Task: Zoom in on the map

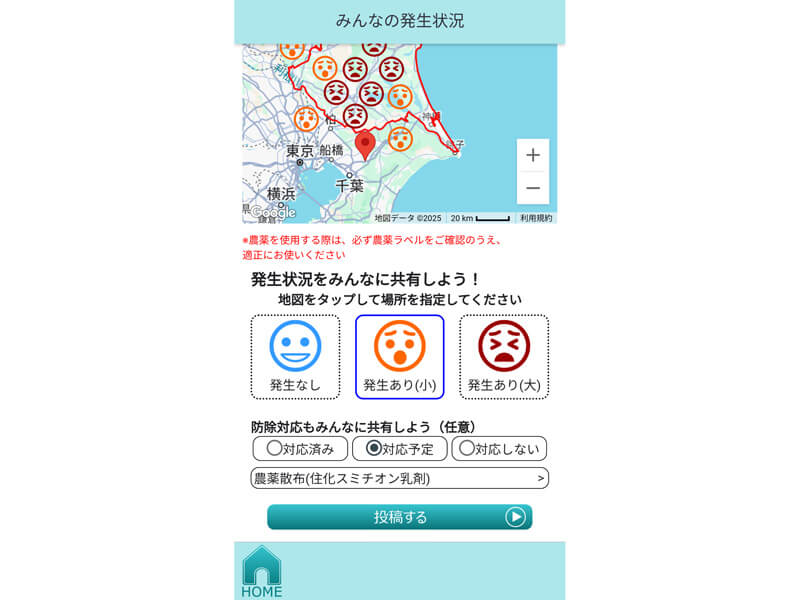Action: (533, 155)
